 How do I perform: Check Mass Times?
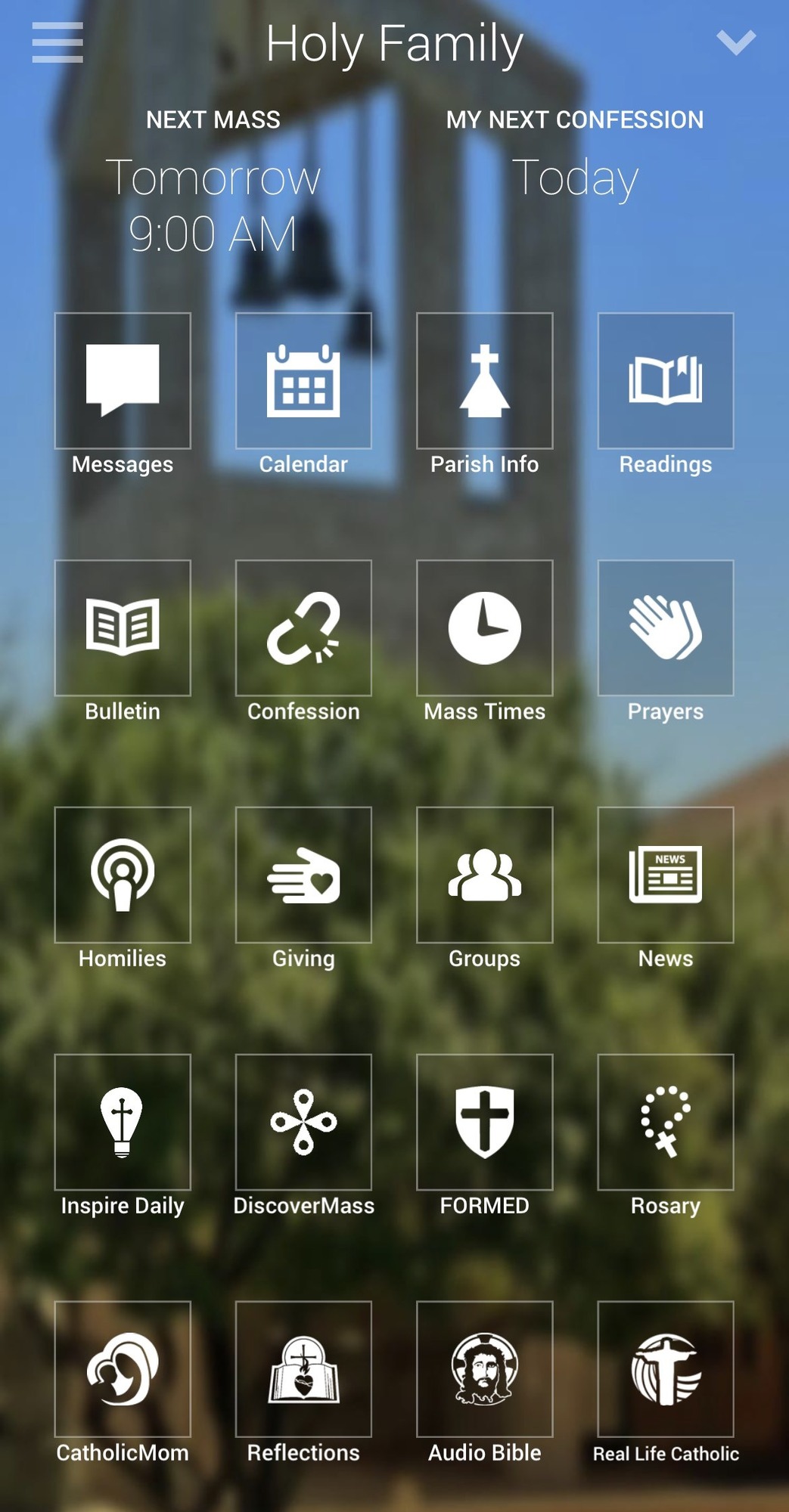pos(485,628)
